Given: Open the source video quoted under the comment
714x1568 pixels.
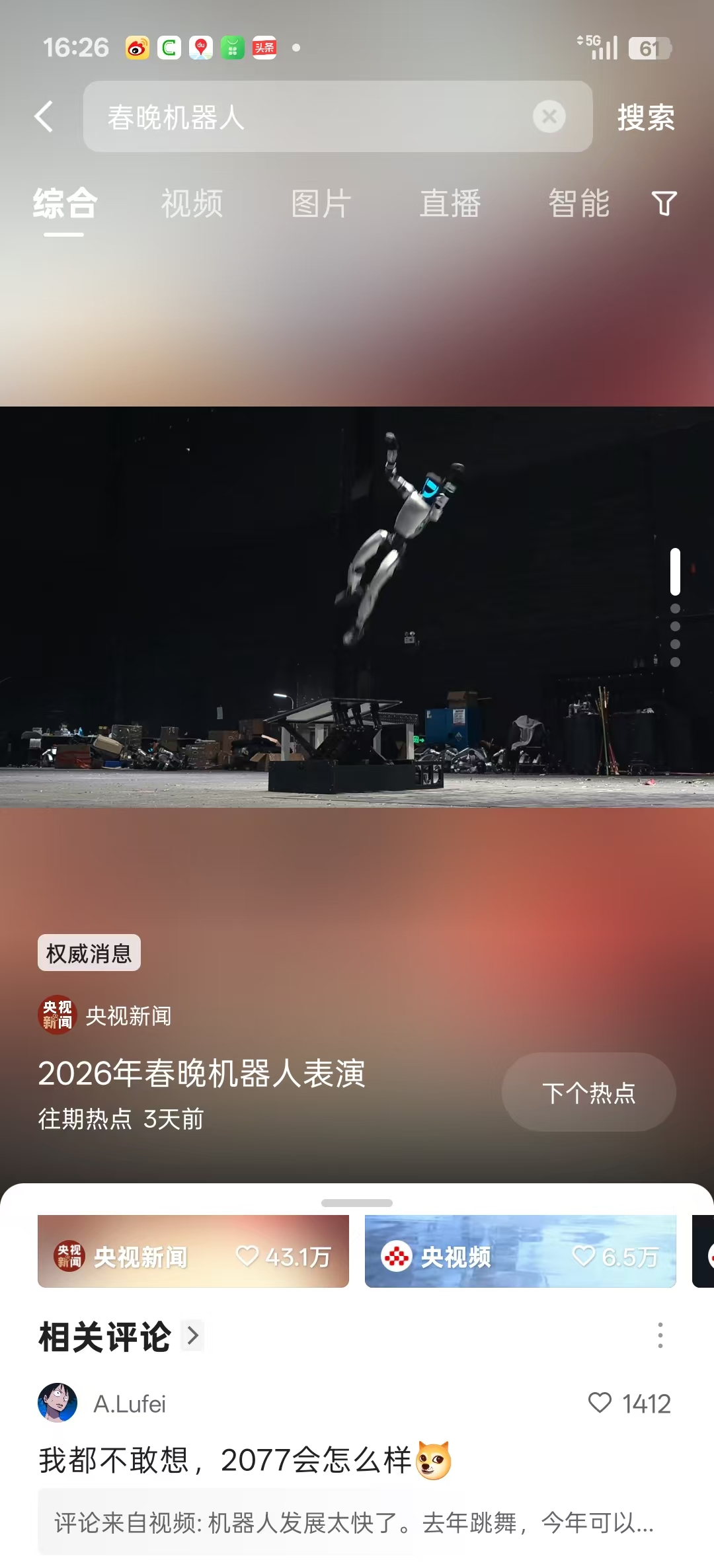Looking at the screenshot, I should coord(354,1522).
